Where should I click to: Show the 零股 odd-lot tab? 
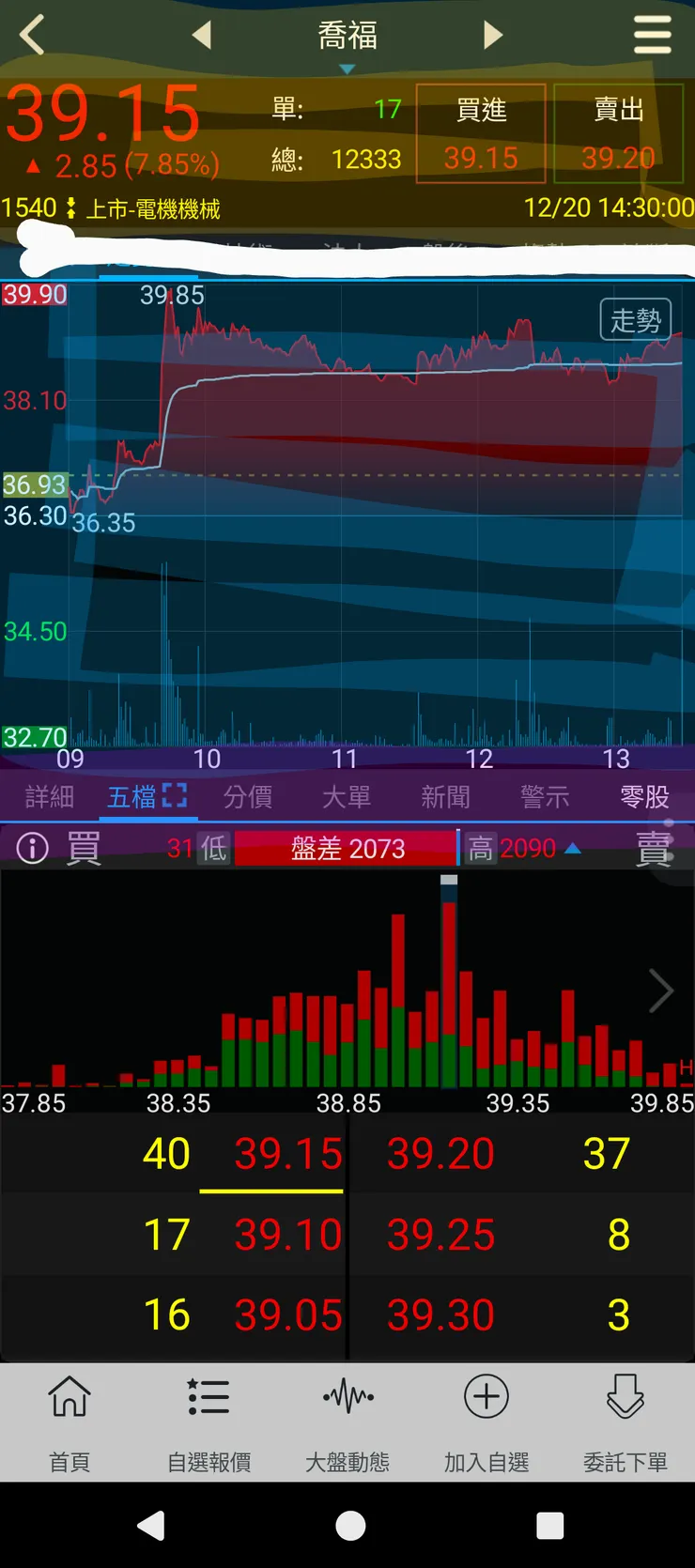[644, 797]
